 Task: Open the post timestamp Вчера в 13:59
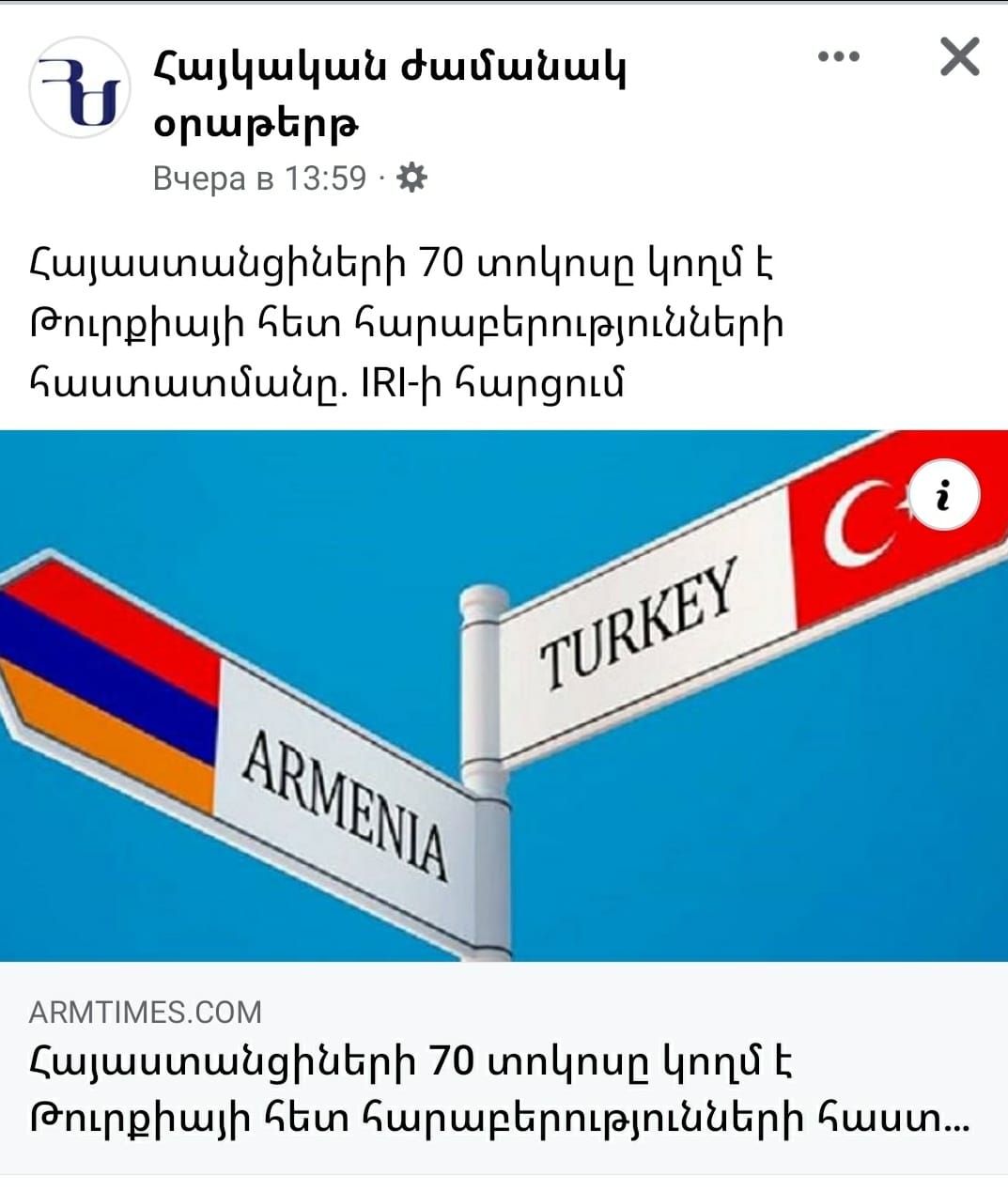[x=259, y=178]
